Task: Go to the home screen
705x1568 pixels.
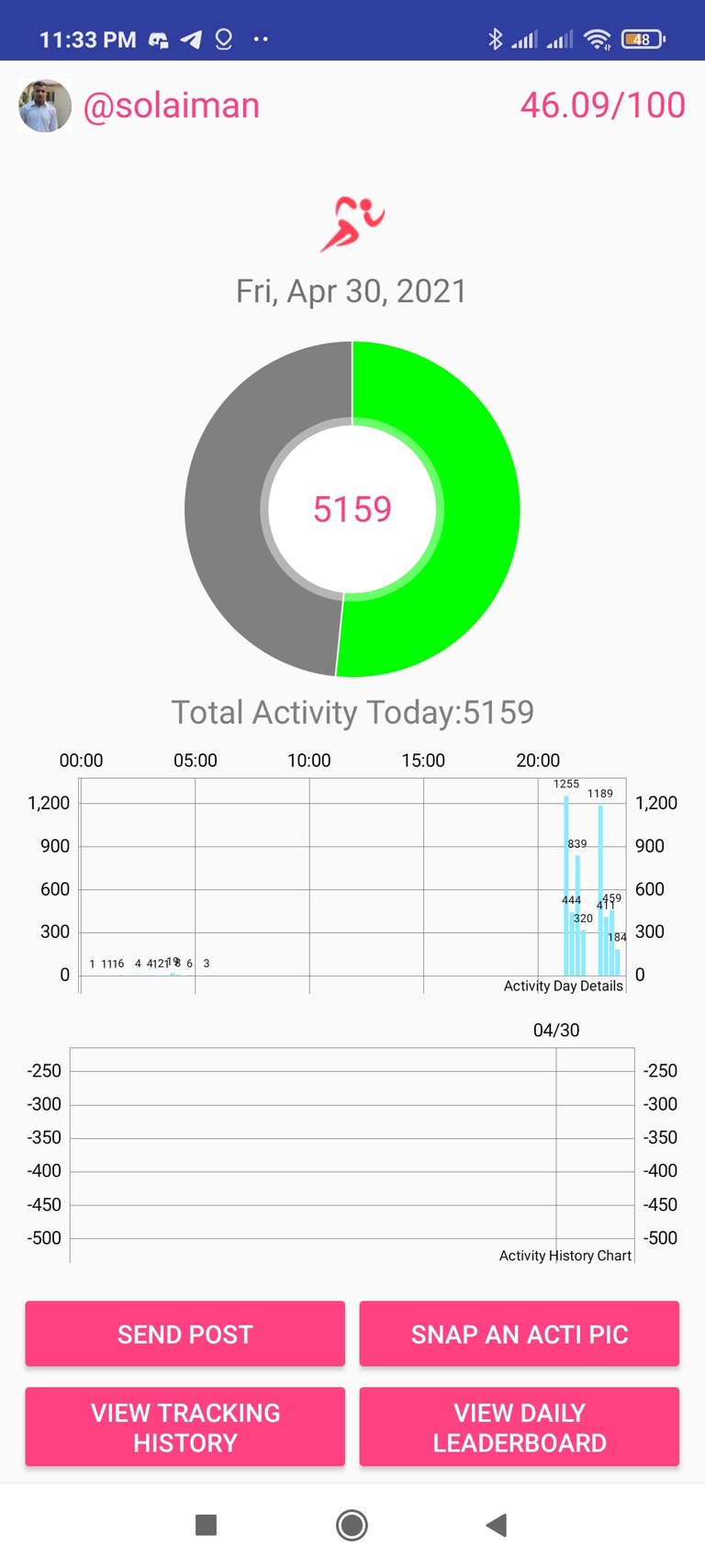Action: pyautogui.click(x=352, y=1526)
